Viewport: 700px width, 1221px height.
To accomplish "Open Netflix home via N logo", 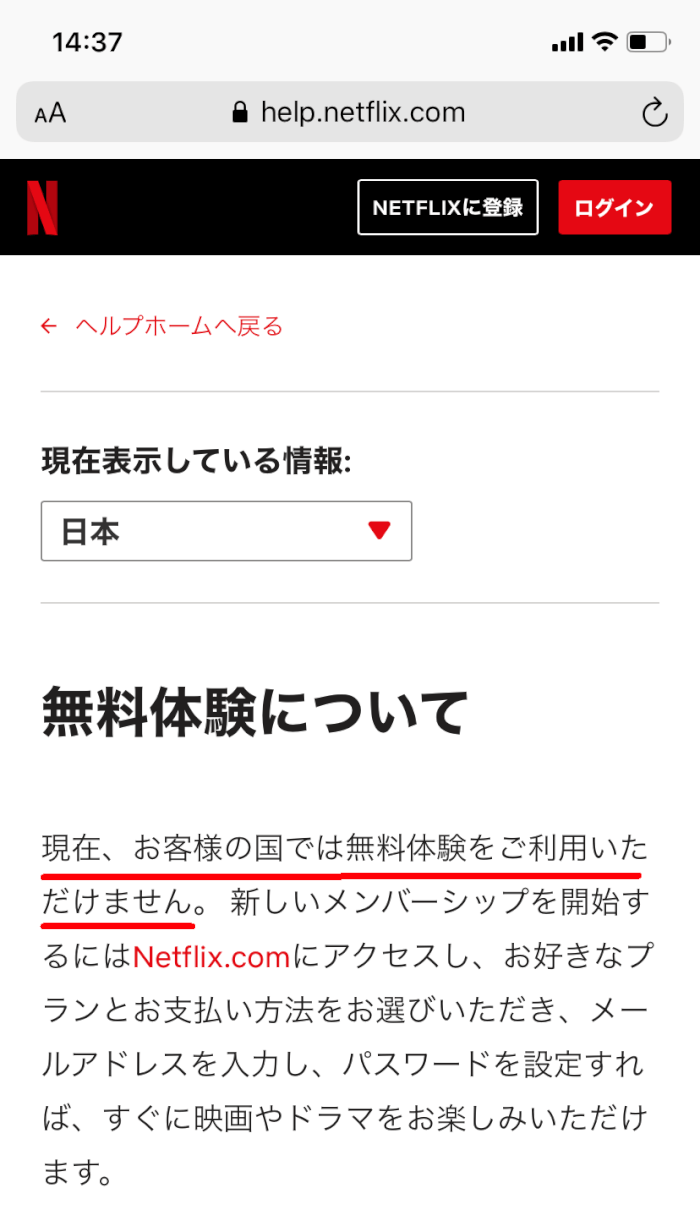I will [42, 207].
